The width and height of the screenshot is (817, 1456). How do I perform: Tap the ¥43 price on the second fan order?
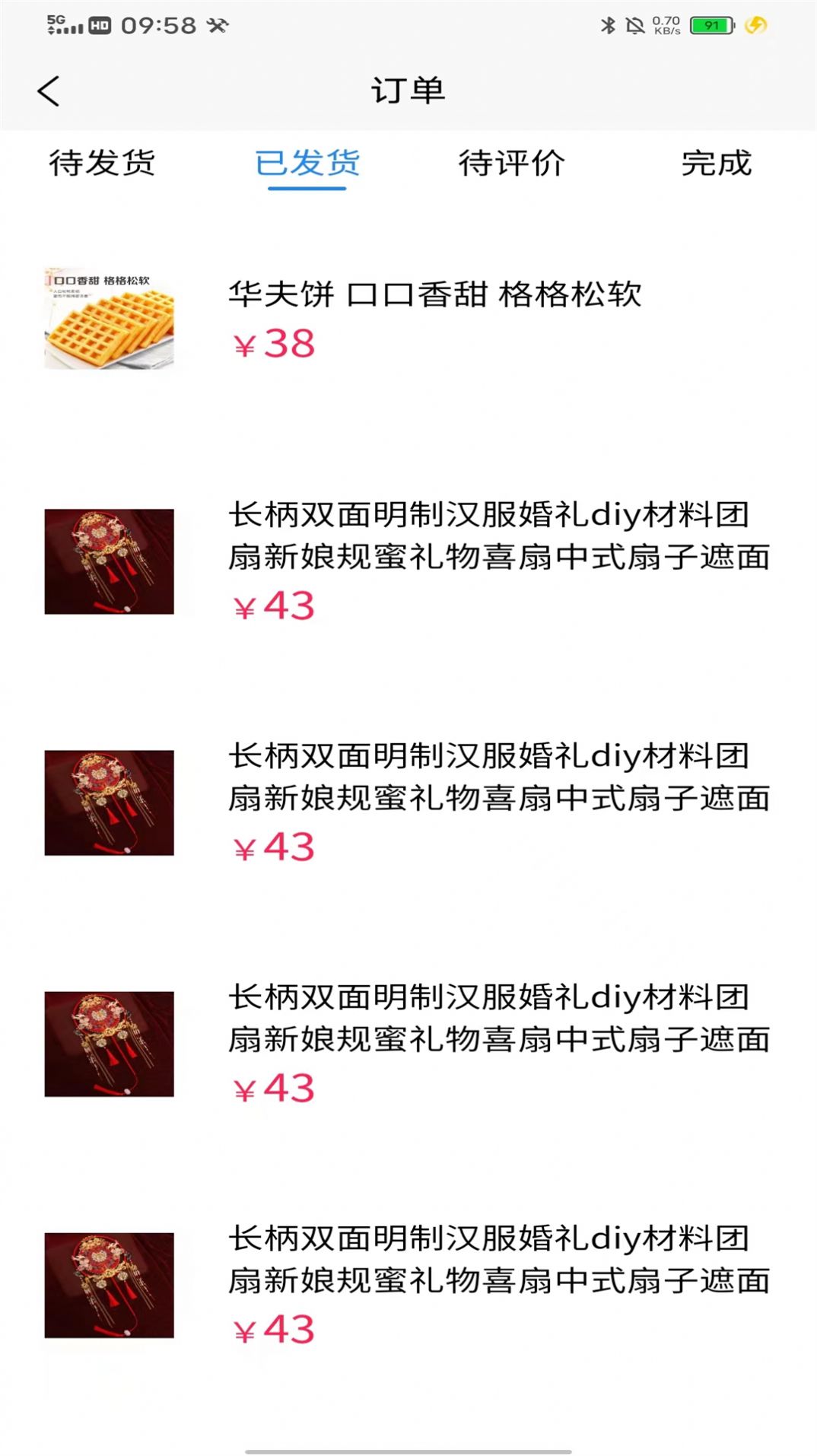point(275,845)
